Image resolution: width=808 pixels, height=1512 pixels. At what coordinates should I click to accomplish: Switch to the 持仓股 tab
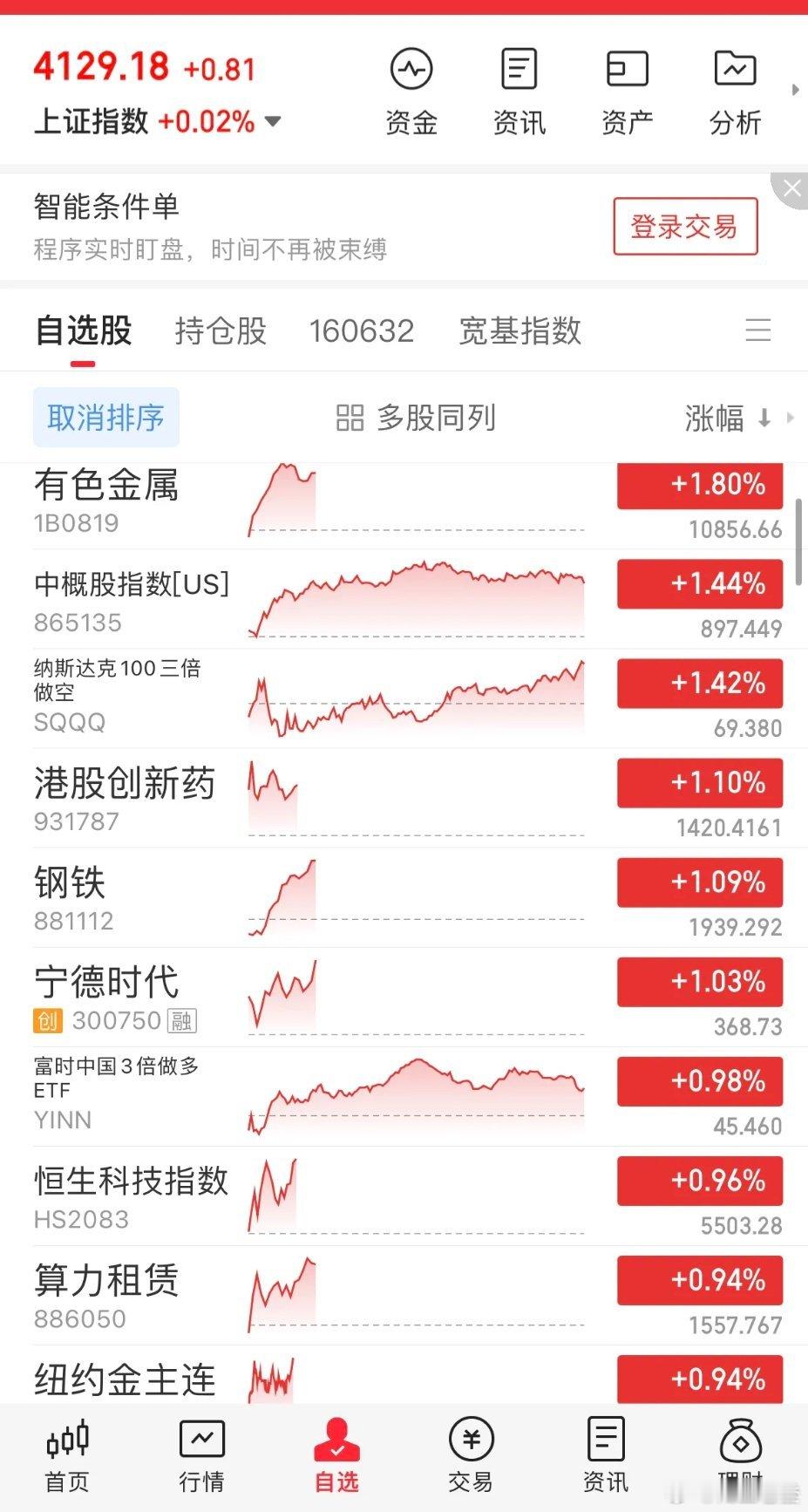click(x=221, y=331)
